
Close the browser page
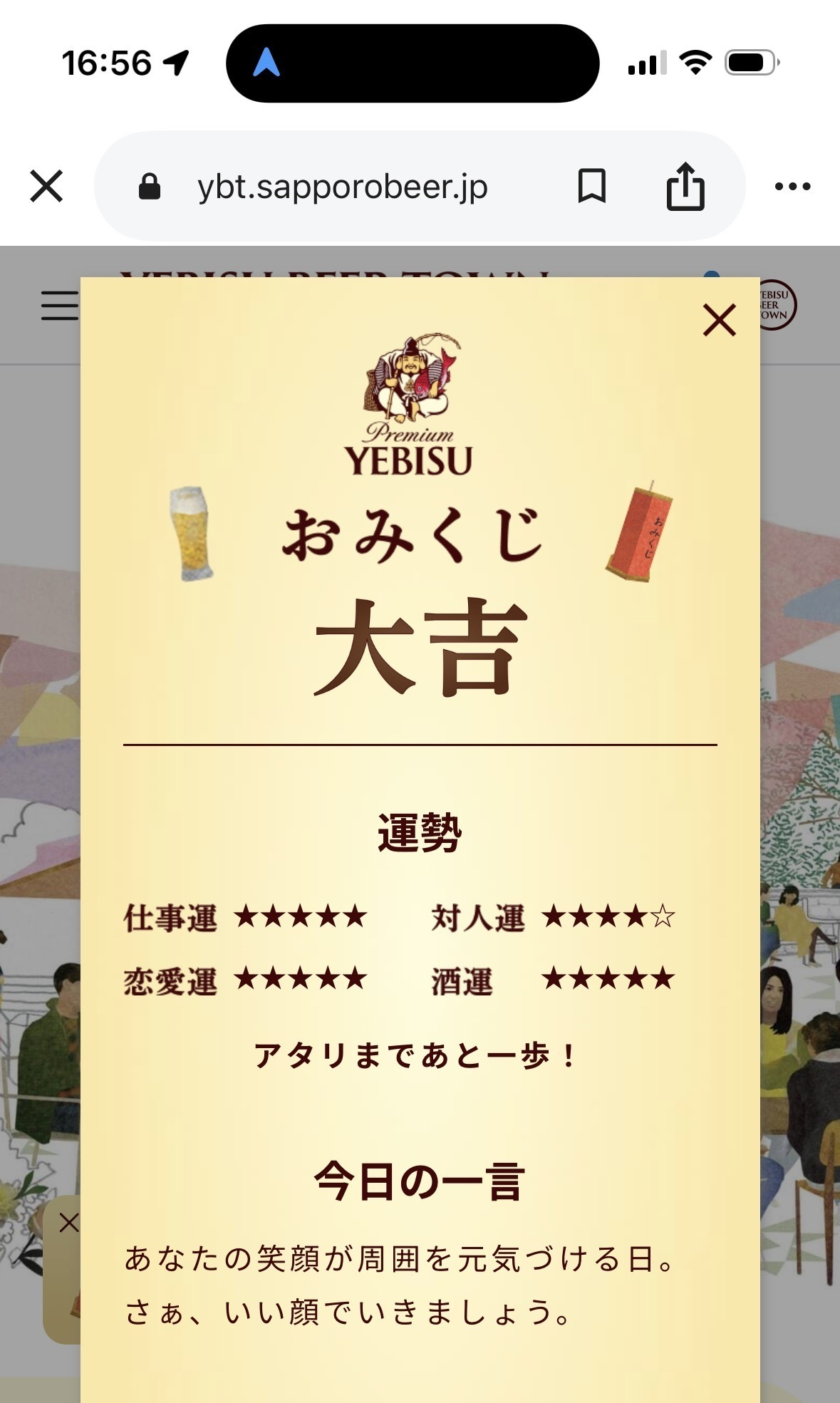(47, 187)
